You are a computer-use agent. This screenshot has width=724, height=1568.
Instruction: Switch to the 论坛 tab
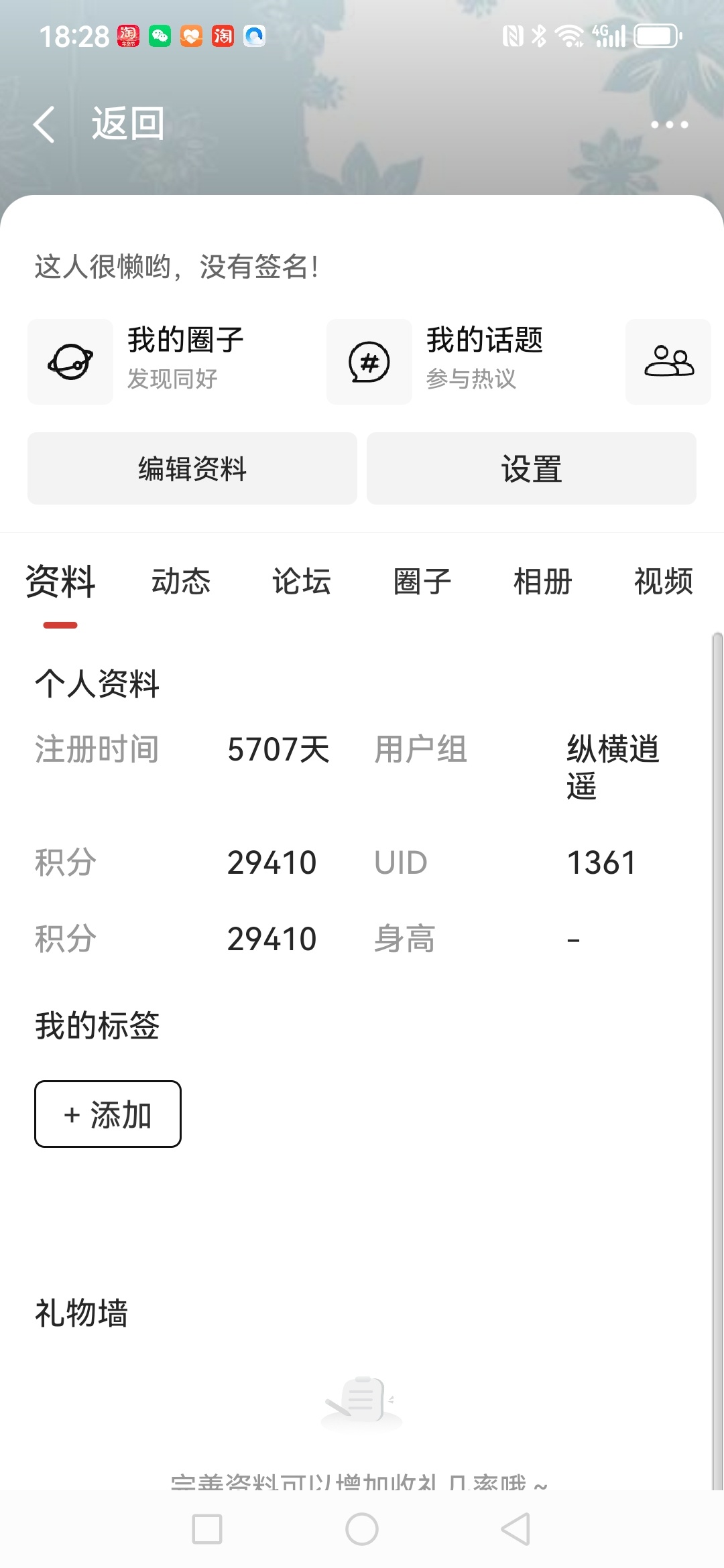point(302,581)
